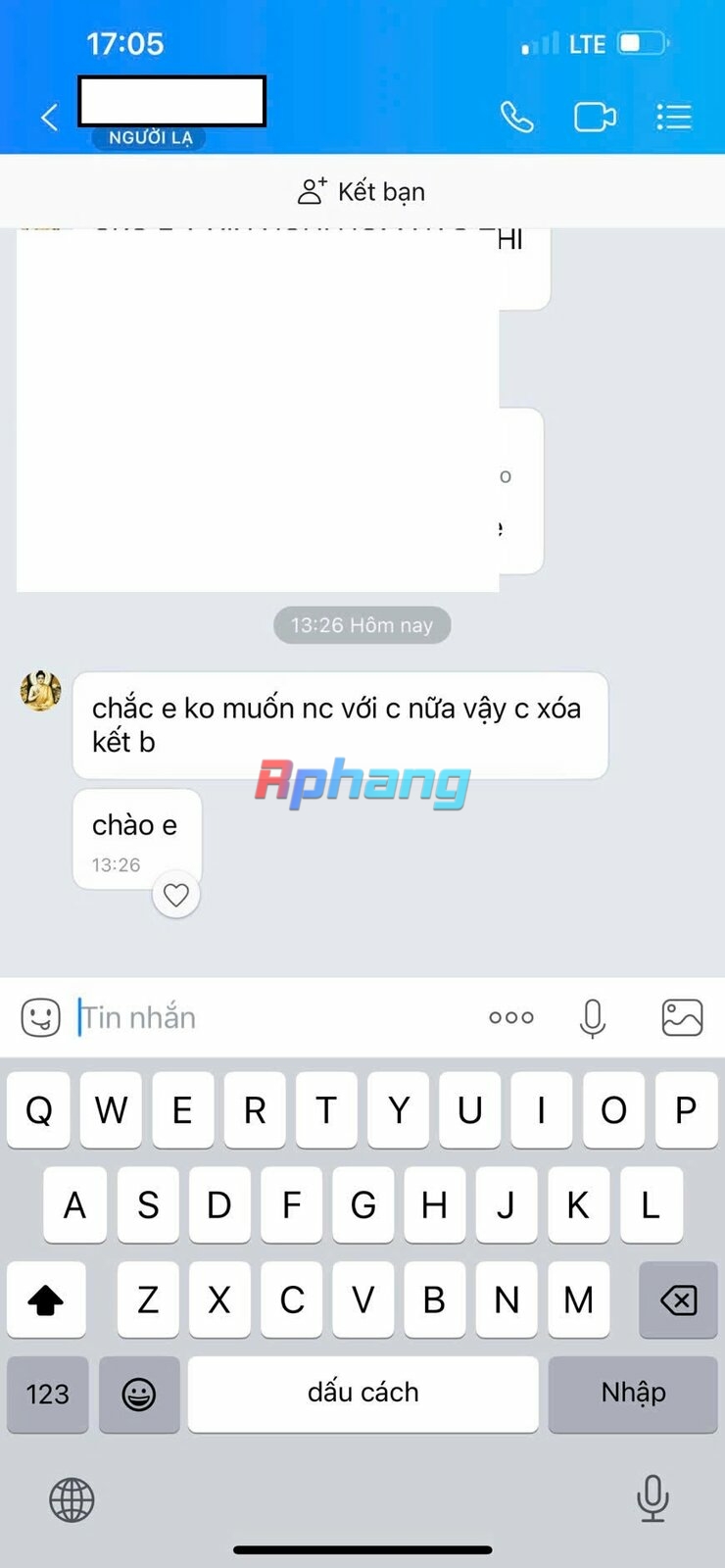Hit the backspace key on the keyboard
725x1568 pixels.
678,1299
